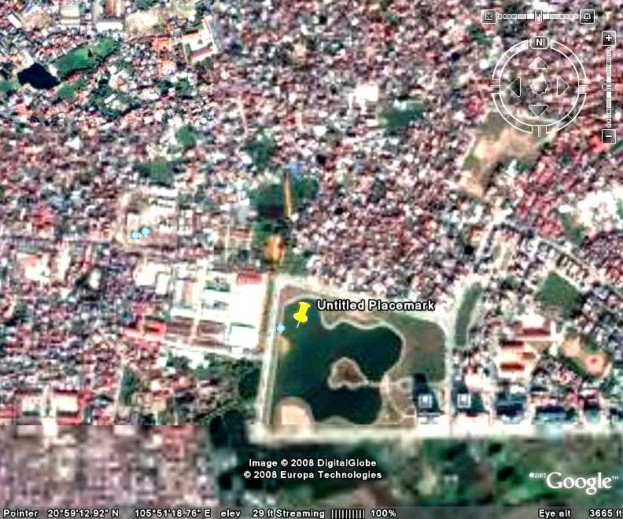Image resolution: width=623 pixels, height=519 pixels.
Task: Zoom out with the minus button
Action: coord(609,135)
